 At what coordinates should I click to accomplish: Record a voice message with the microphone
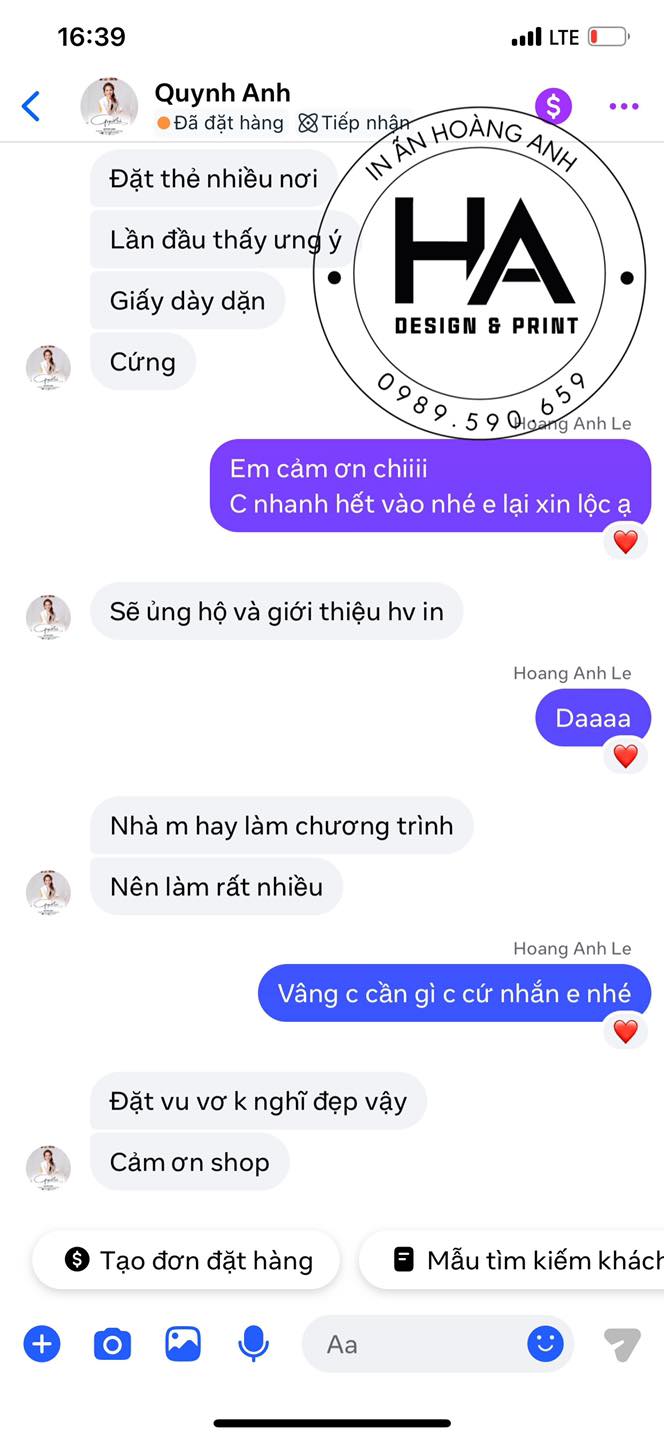(253, 1344)
